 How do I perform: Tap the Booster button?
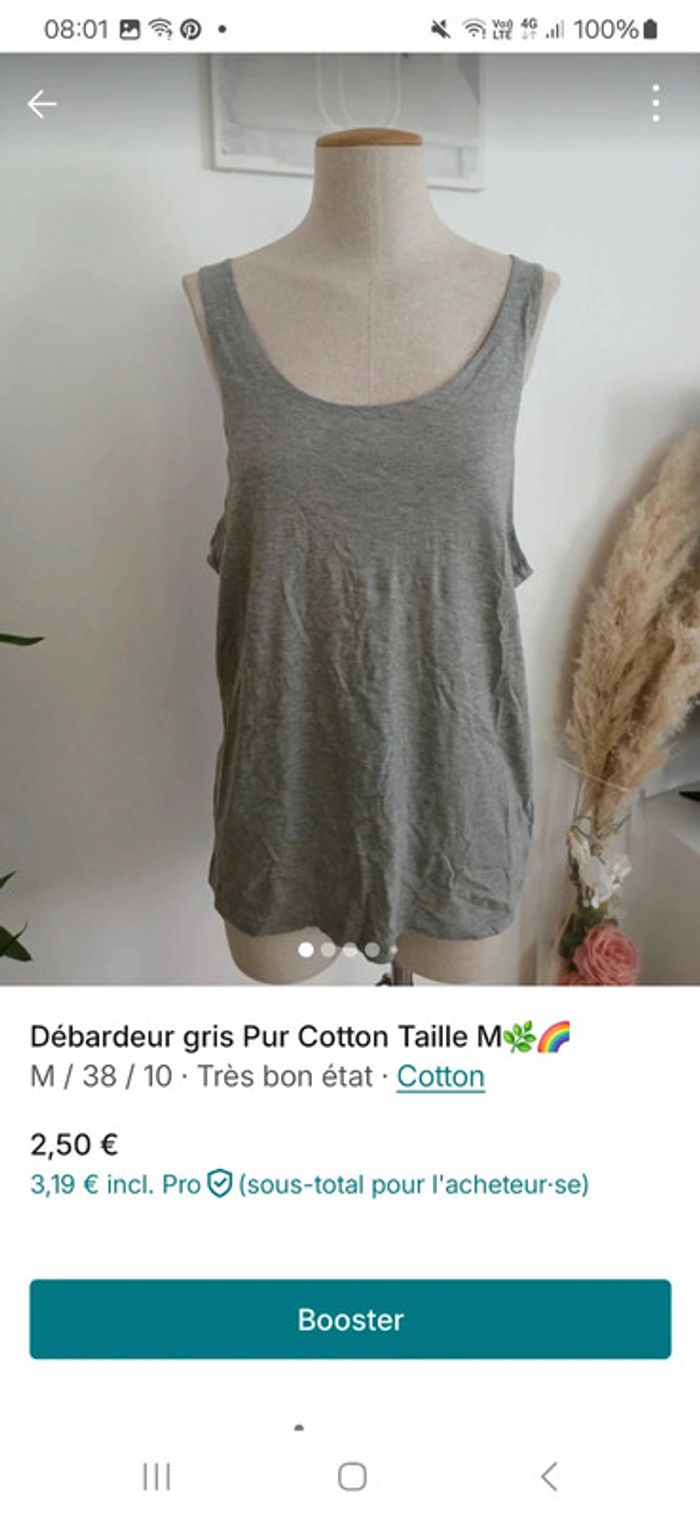tap(350, 1319)
